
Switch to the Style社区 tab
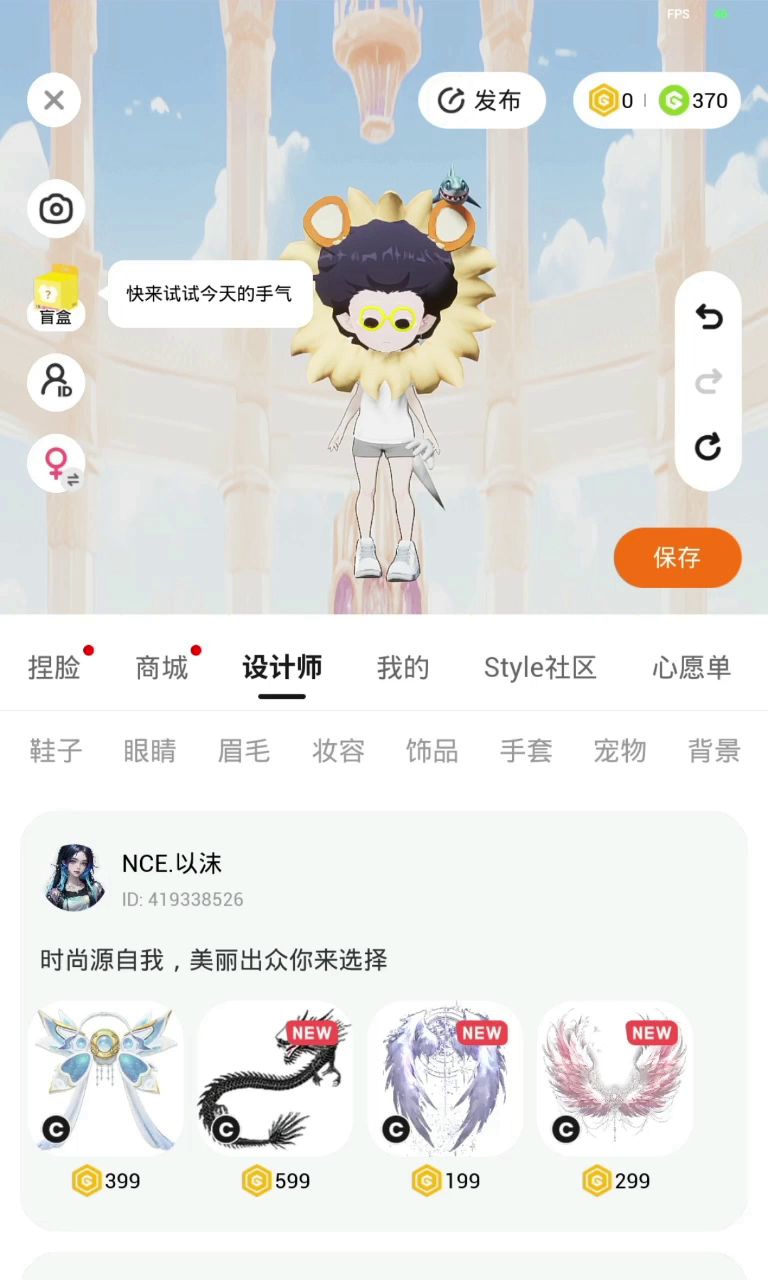tap(540, 668)
